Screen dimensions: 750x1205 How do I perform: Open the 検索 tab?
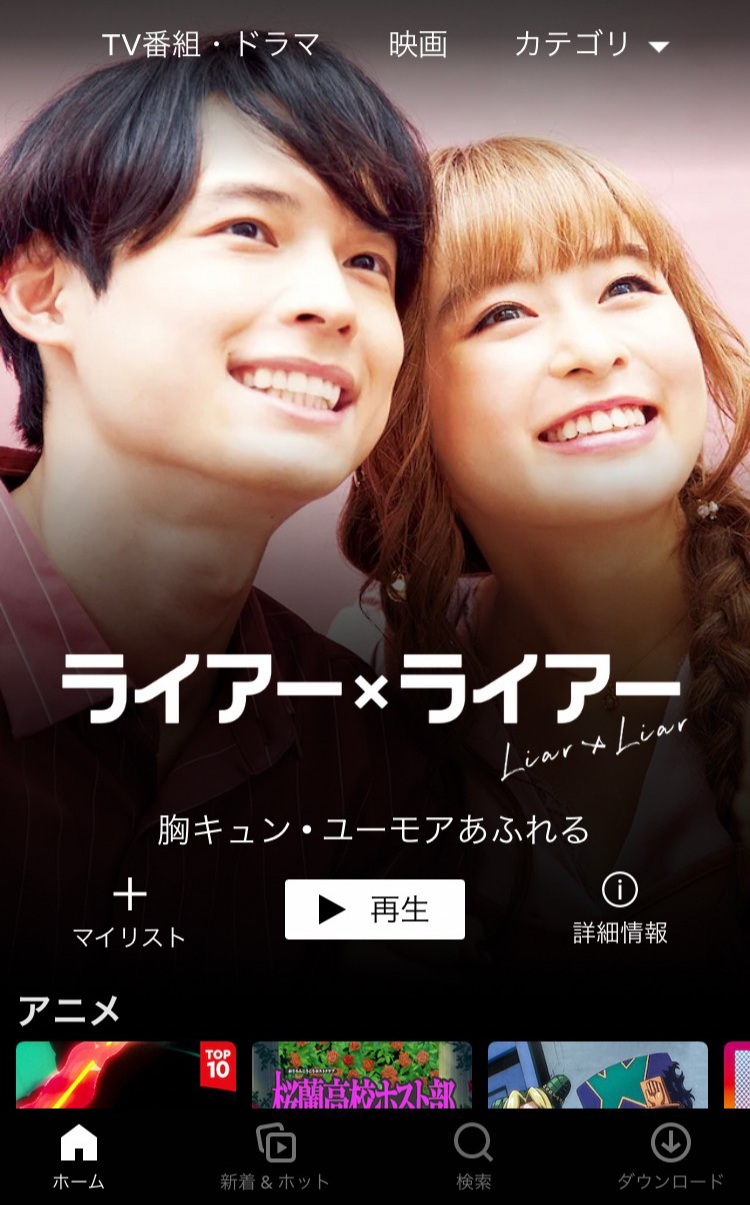pyautogui.click(x=473, y=1157)
